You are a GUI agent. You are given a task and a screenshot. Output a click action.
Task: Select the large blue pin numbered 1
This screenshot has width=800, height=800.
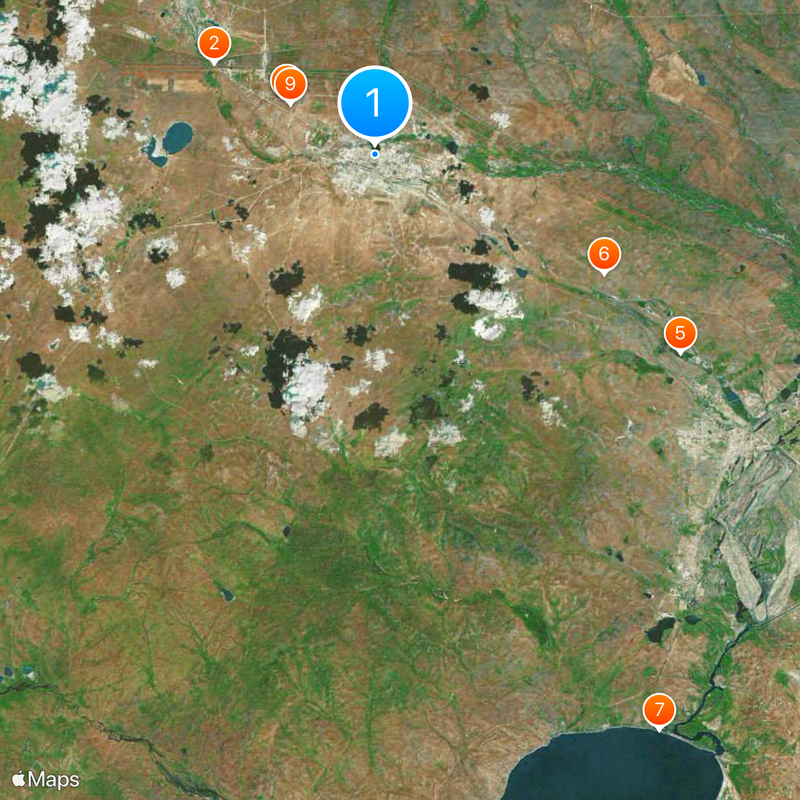[375, 101]
